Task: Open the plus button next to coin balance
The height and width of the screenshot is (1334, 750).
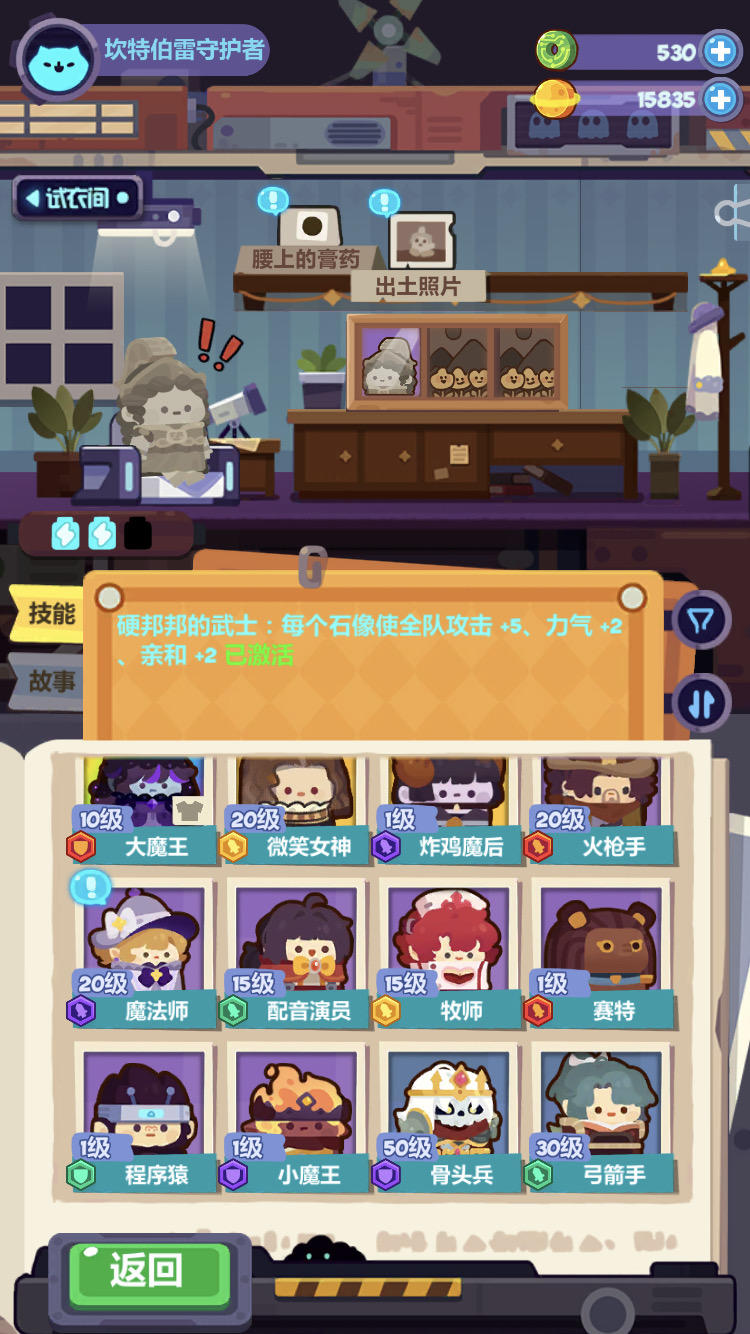Action: point(722,100)
